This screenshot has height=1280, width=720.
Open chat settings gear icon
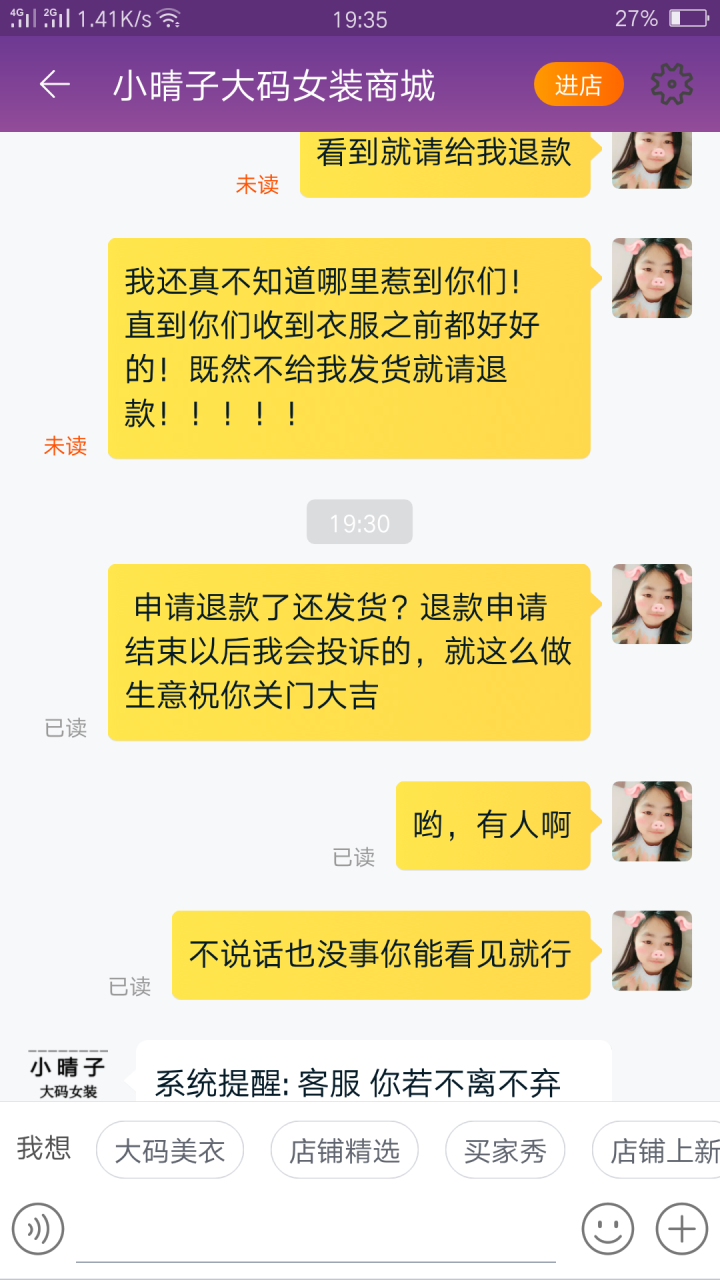[x=671, y=85]
